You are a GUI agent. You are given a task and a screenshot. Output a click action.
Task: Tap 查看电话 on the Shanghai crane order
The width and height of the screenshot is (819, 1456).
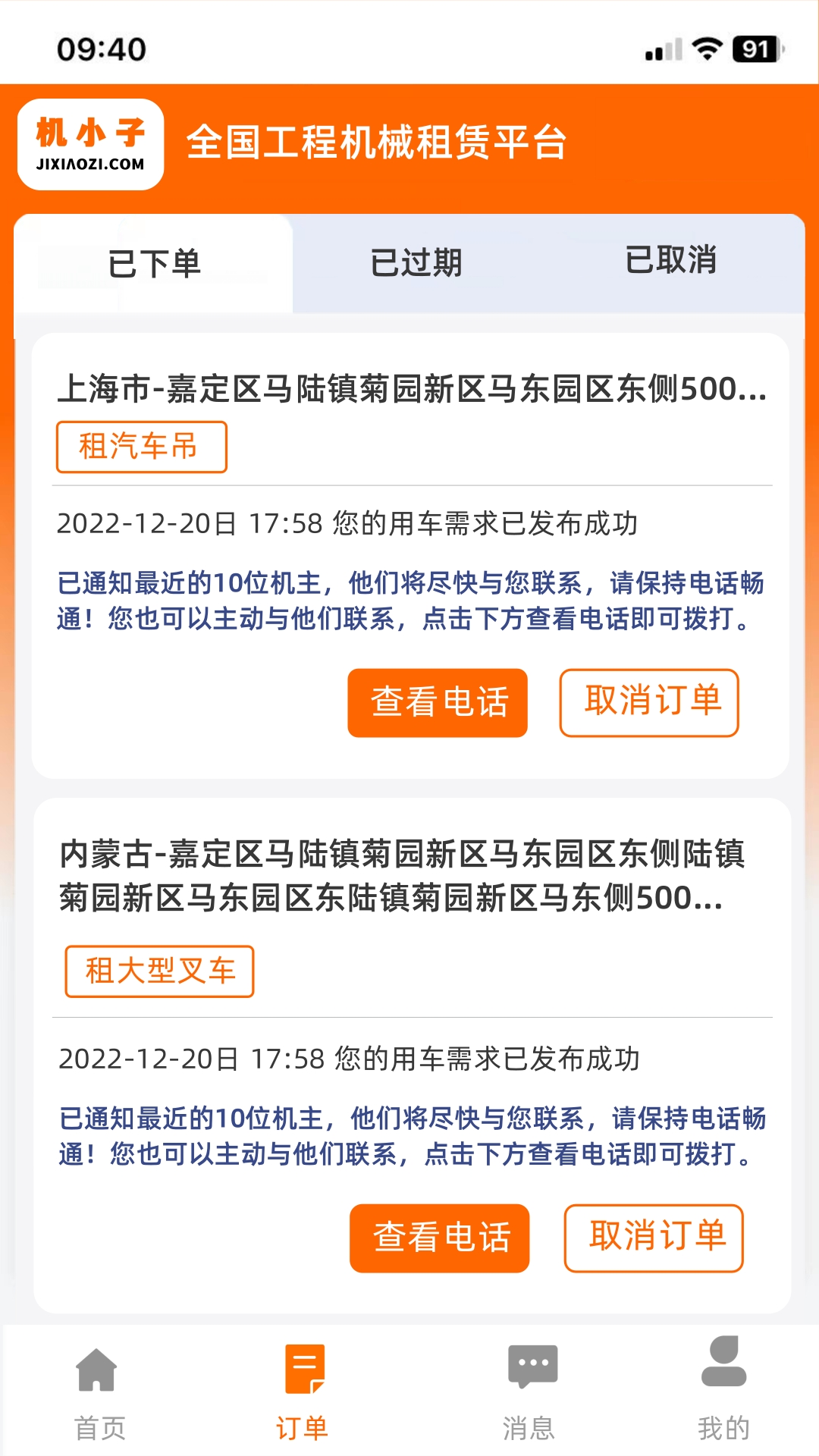point(438,702)
